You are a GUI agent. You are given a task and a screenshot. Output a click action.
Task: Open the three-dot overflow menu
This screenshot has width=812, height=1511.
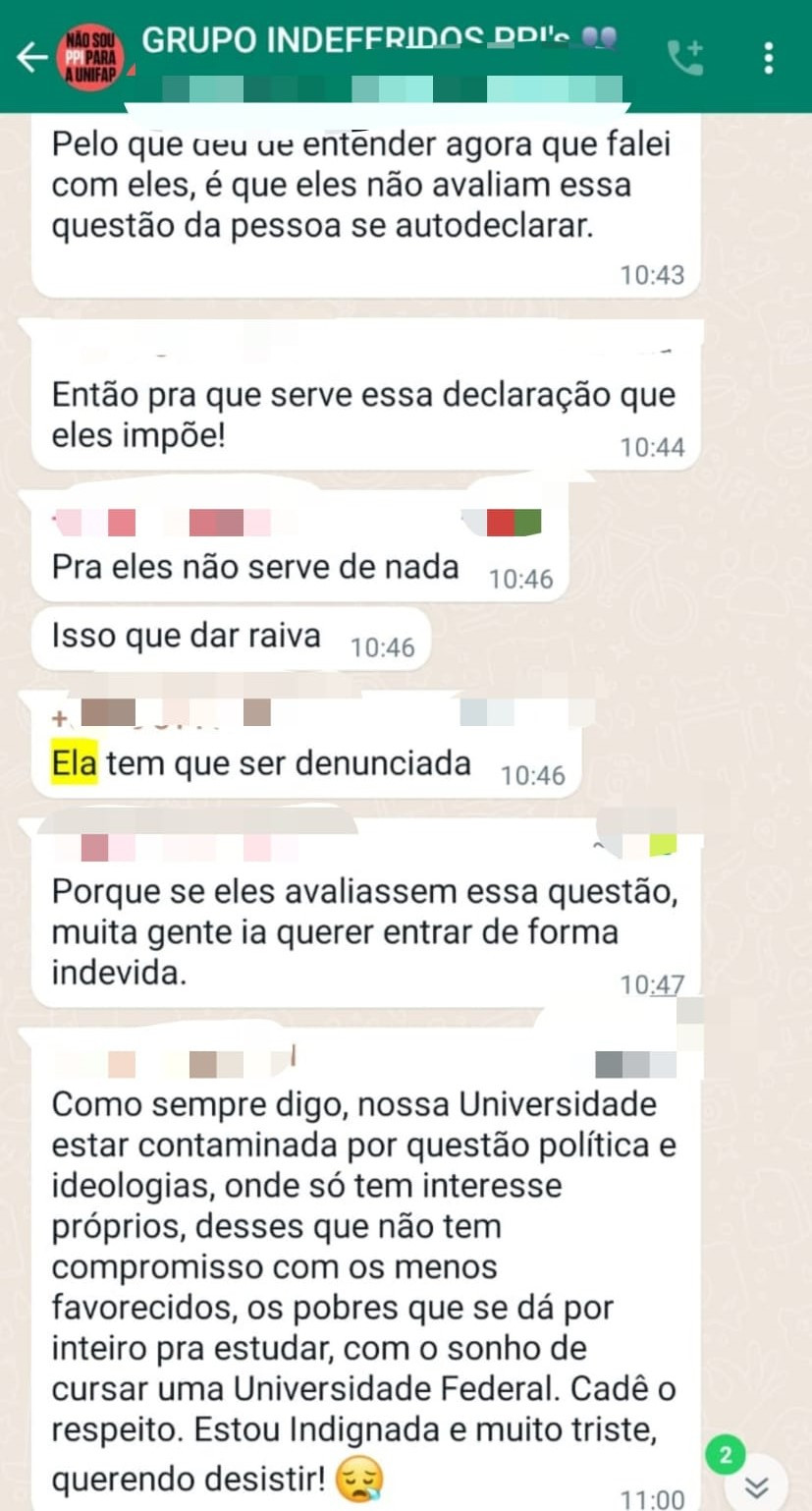click(769, 58)
